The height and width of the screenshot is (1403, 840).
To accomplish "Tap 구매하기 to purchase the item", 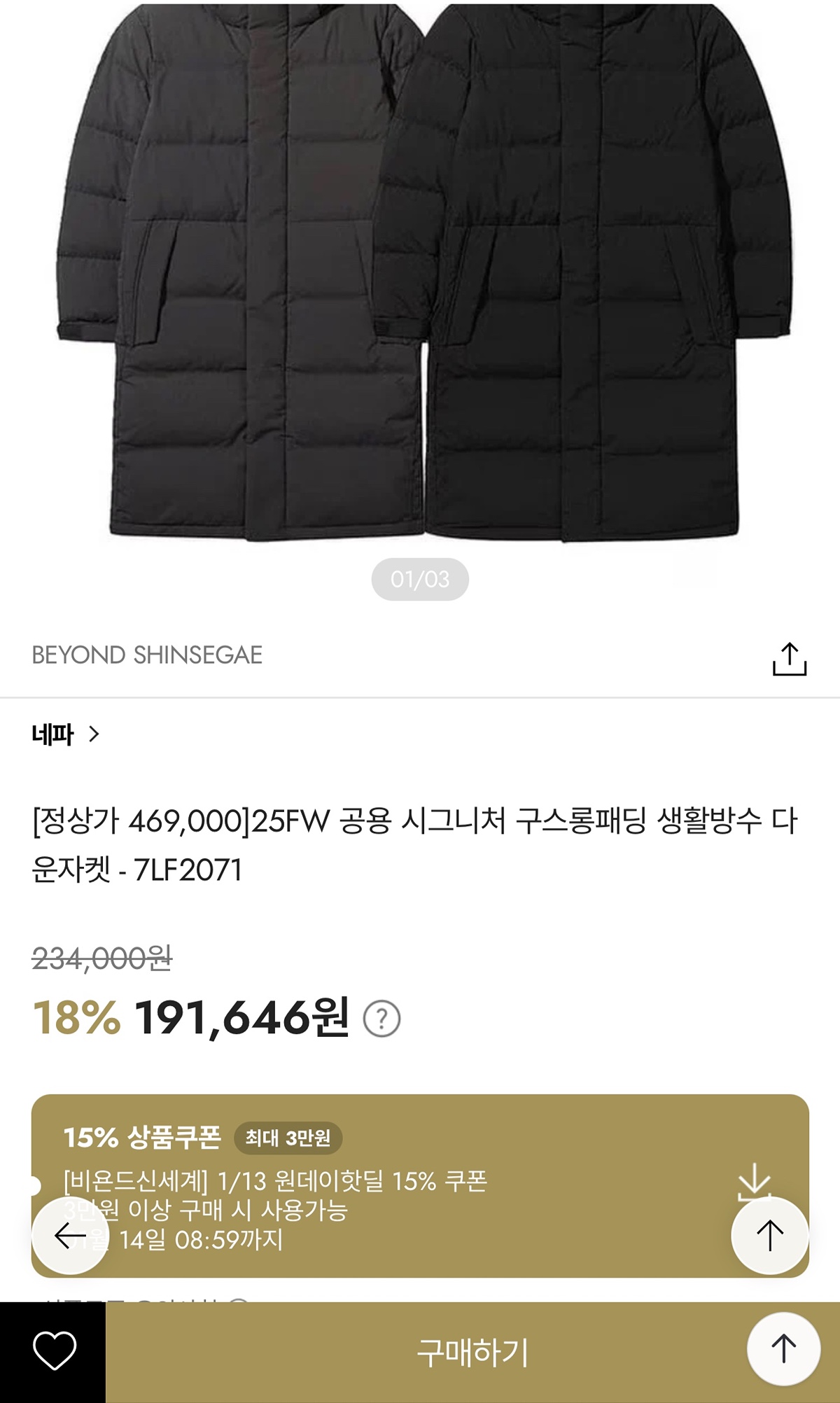I will point(472,1353).
